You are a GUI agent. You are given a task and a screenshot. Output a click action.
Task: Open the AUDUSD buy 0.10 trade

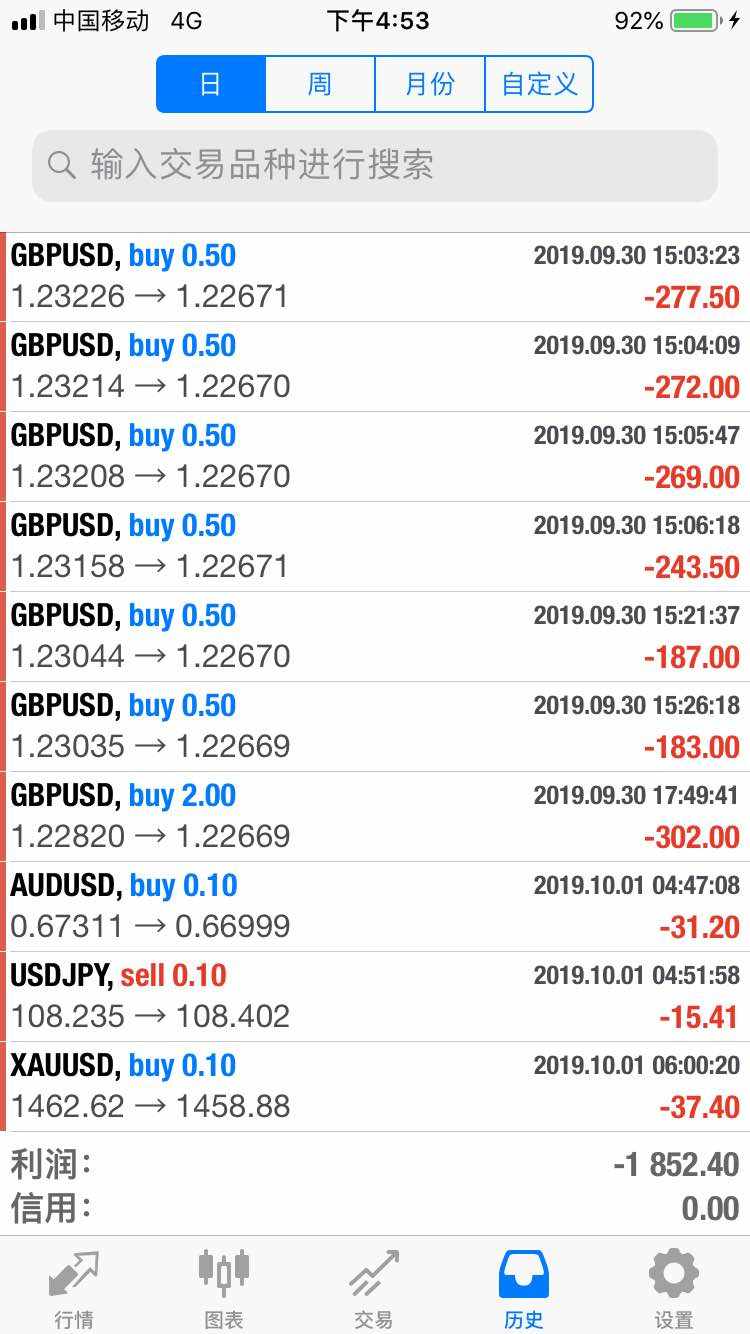tap(375, 907)
